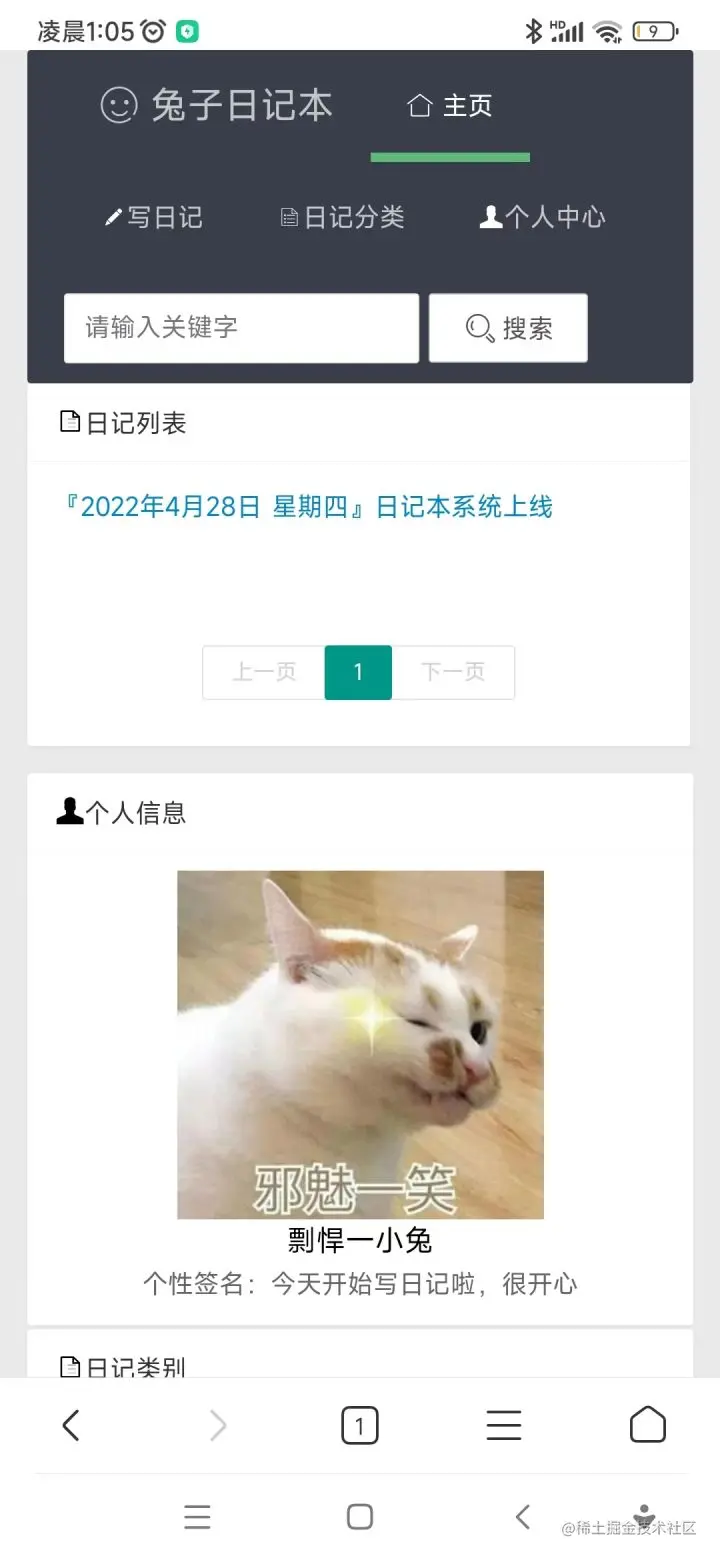This screenshot has height=1560, width=720.
Task: Focus the 请输入关键字 keyword field
Action: (241, 328)
